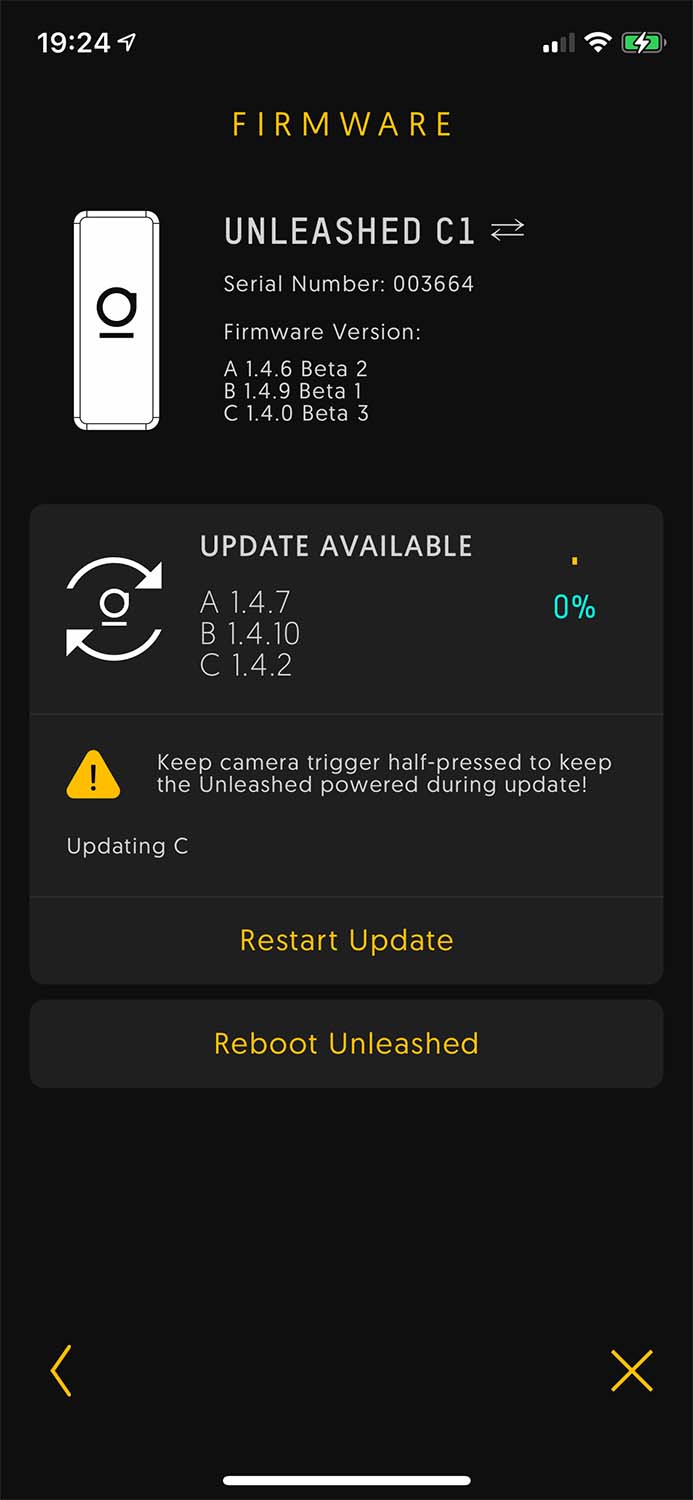Reboot the Unleashed device

346,1043
